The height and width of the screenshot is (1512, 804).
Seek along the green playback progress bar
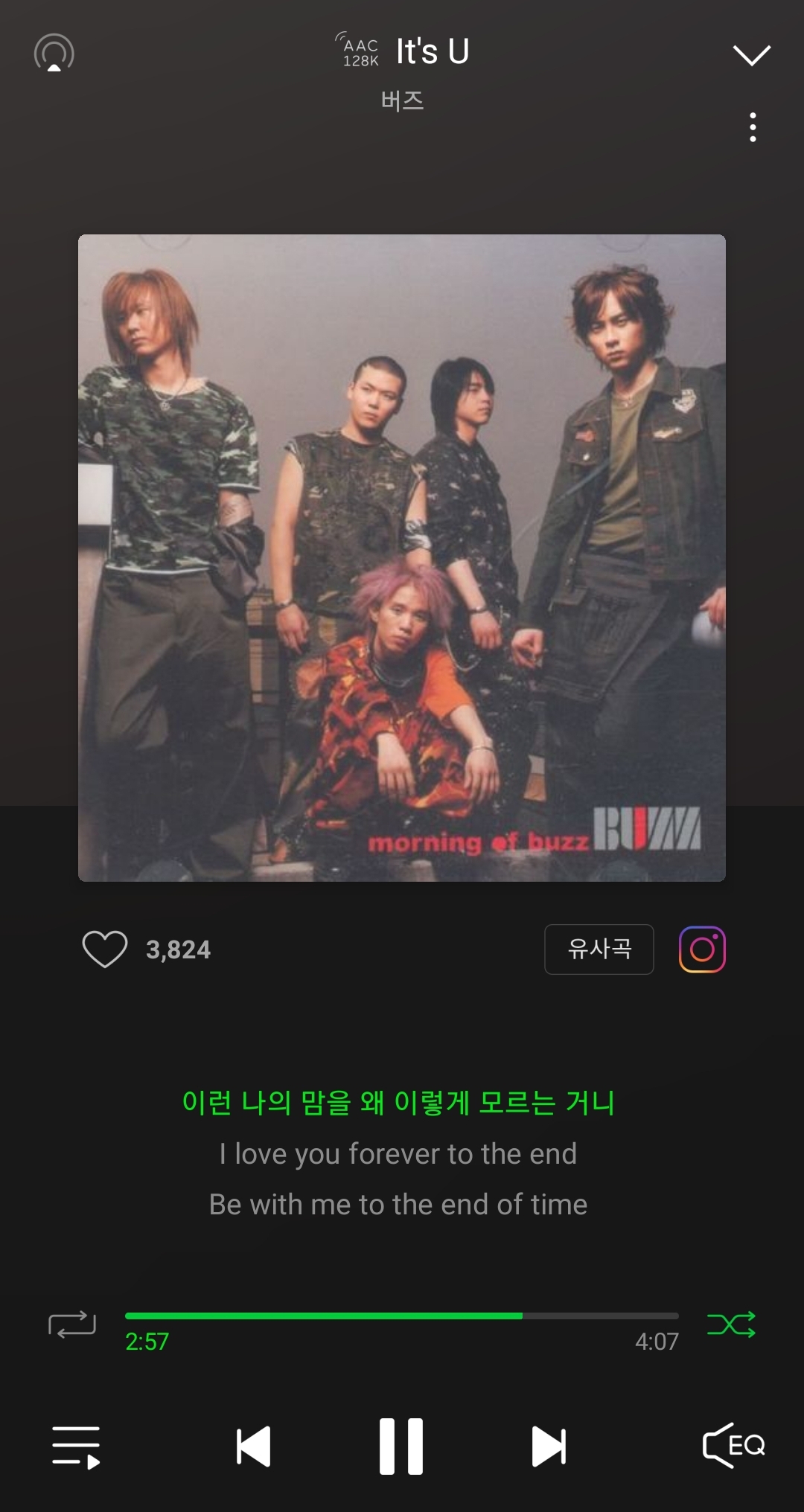402,1316
